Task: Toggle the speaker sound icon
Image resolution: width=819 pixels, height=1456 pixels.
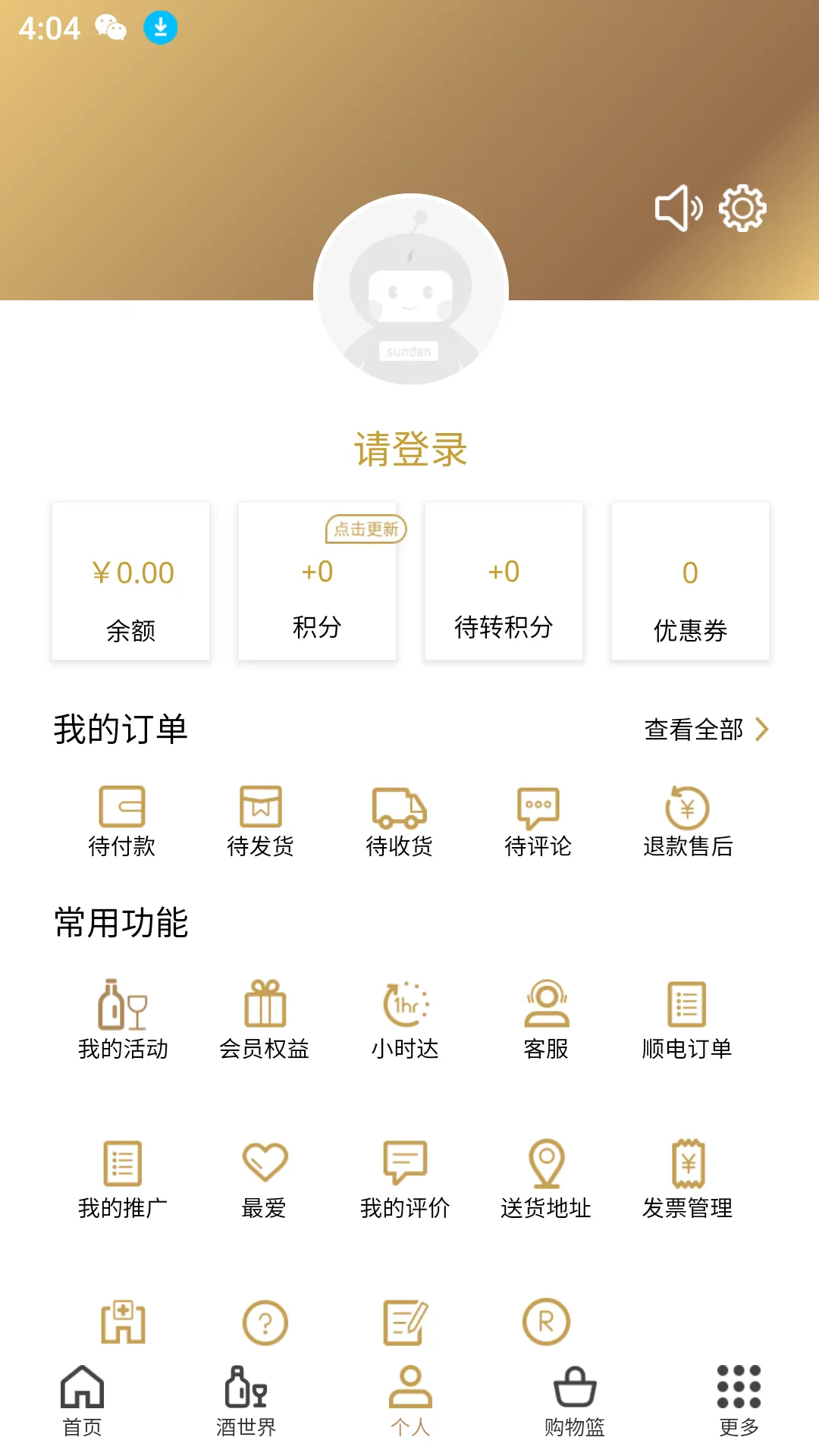Action: coord(676,209)
